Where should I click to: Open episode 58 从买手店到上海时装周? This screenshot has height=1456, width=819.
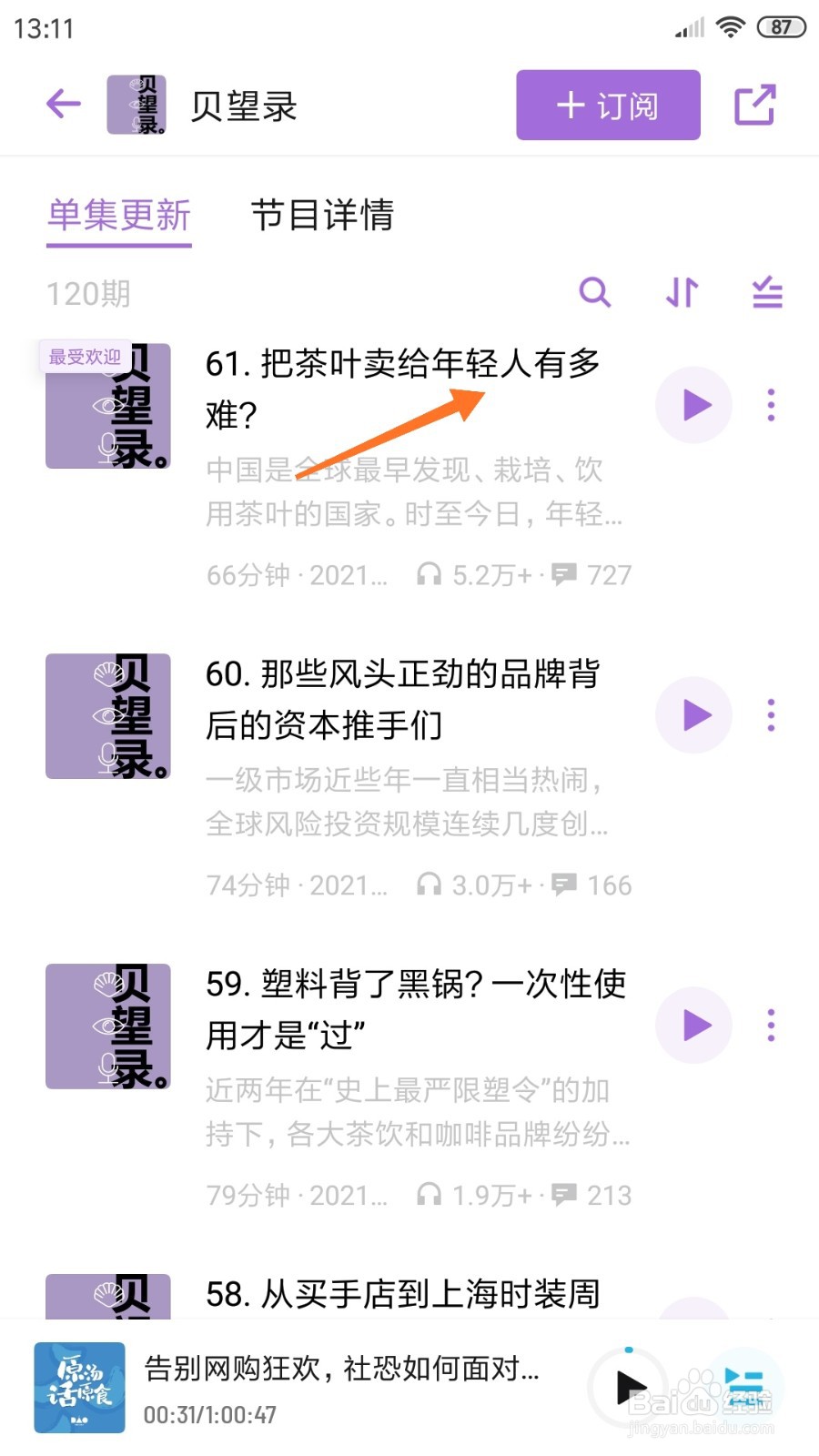pos(402,1294)
